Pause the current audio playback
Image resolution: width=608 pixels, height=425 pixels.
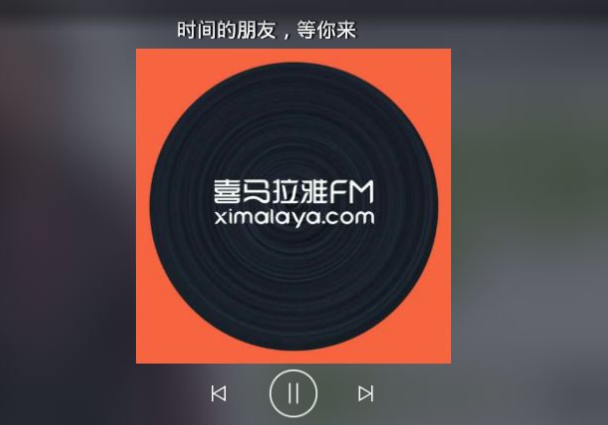(x=293, y=393)
